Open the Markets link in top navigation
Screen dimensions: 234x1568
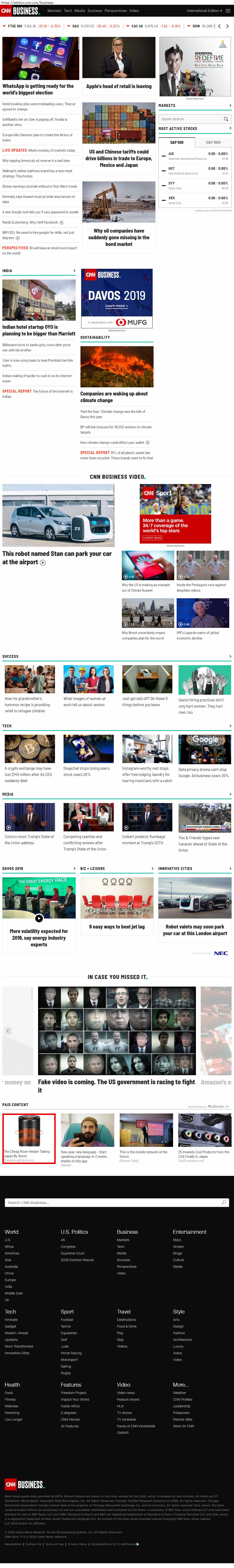pos(54,10)
